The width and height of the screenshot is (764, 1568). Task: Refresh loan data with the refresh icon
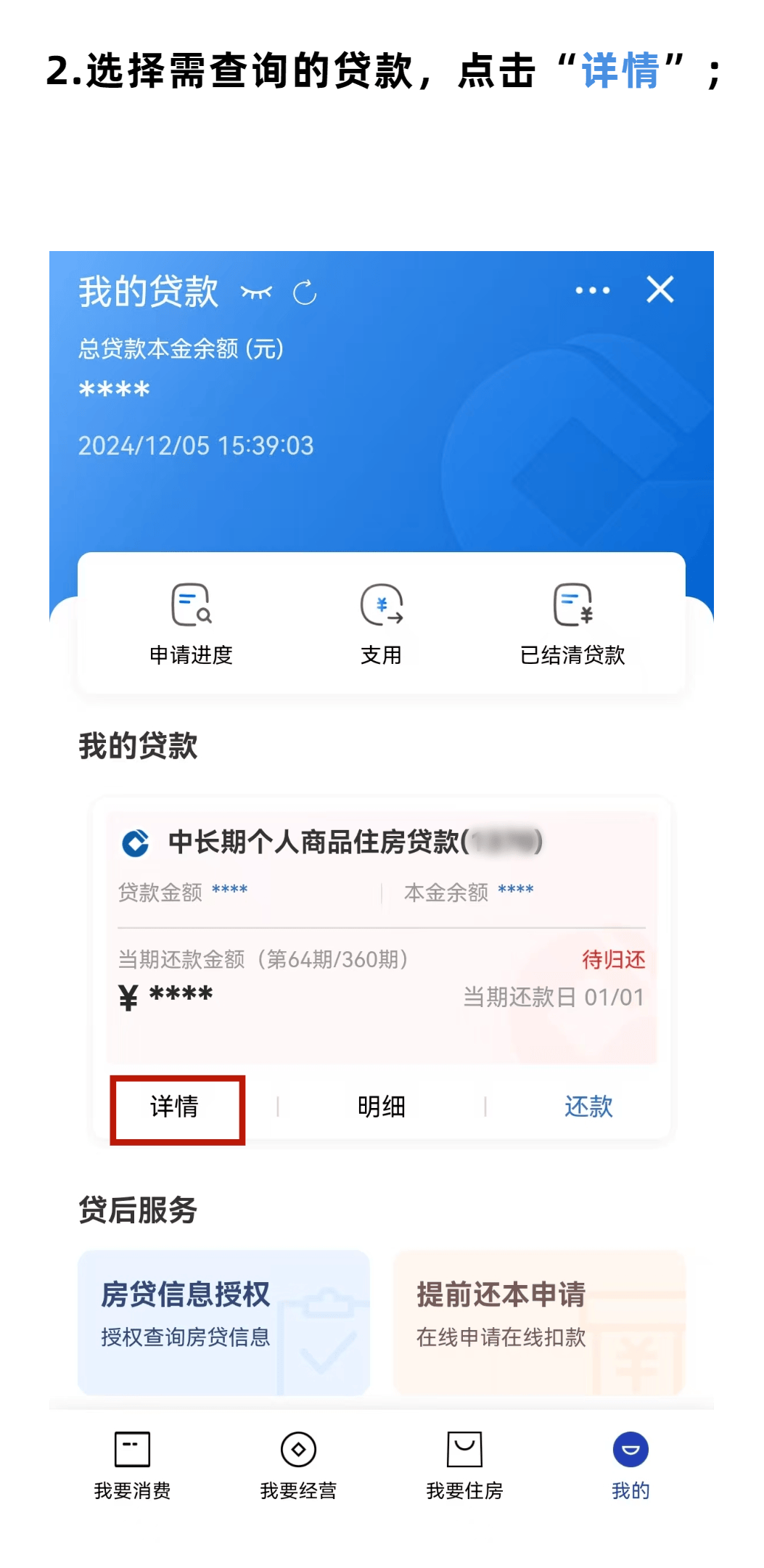pos(305,292)
